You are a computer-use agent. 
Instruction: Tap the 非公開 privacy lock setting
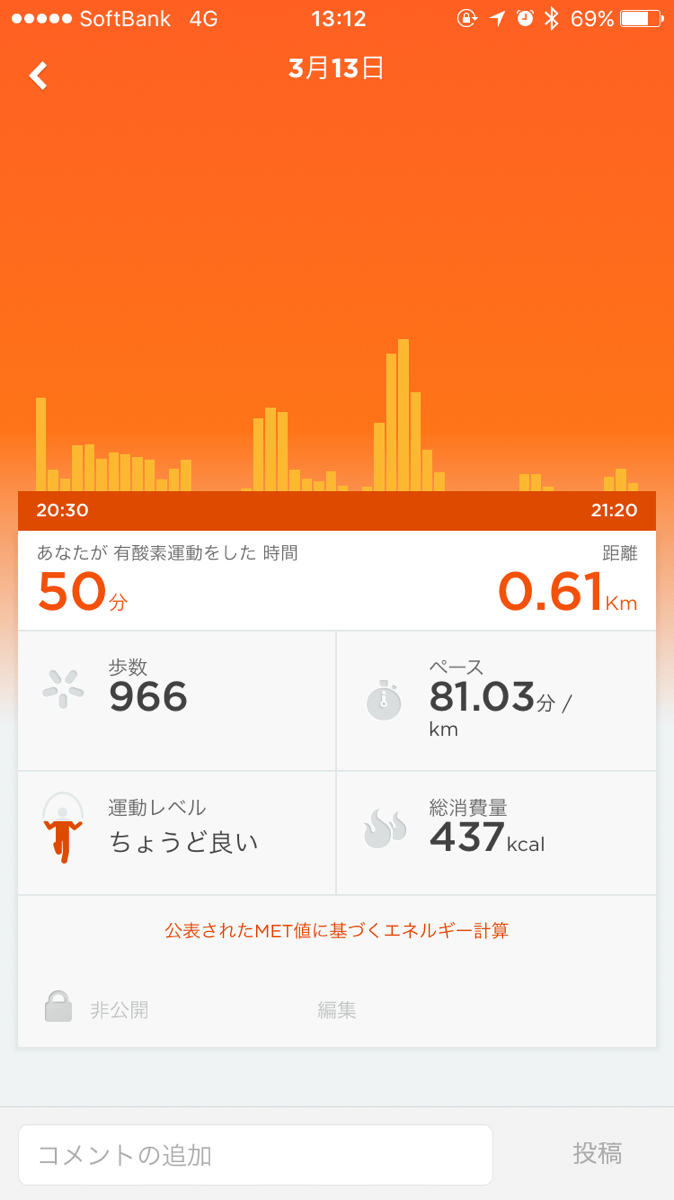(98, 1009)
